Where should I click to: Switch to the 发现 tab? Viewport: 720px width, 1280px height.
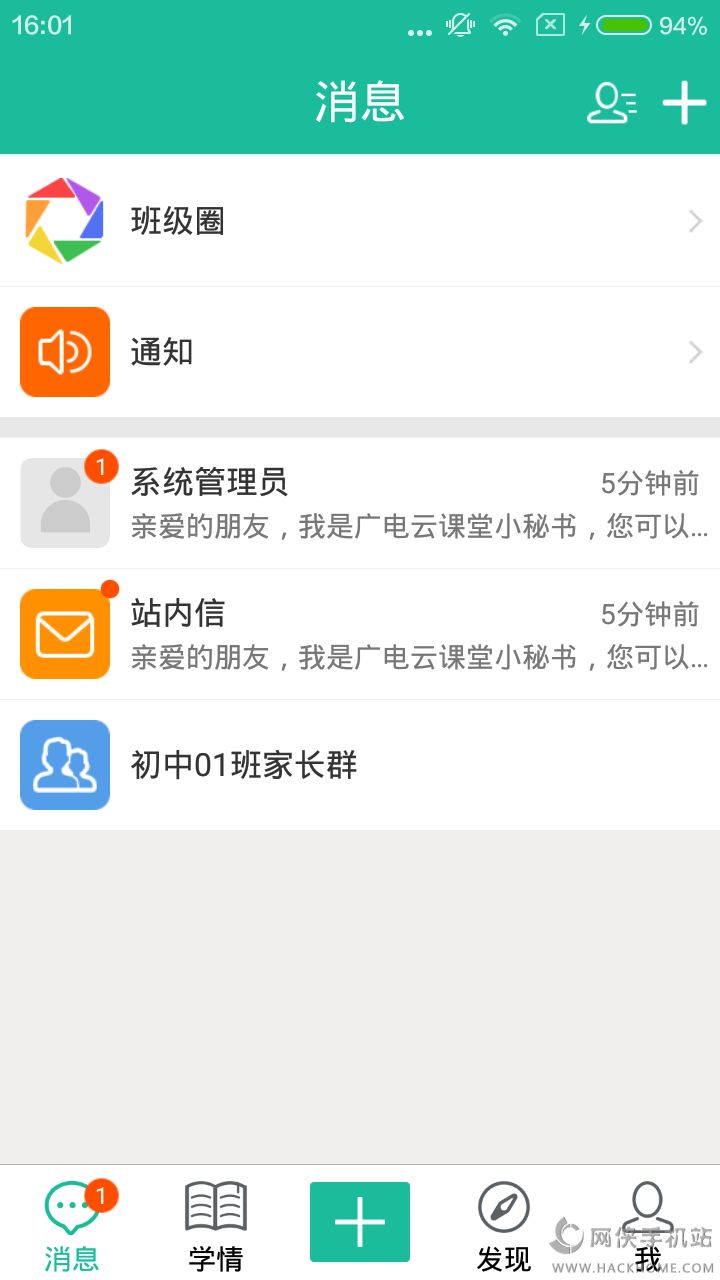504,1224
